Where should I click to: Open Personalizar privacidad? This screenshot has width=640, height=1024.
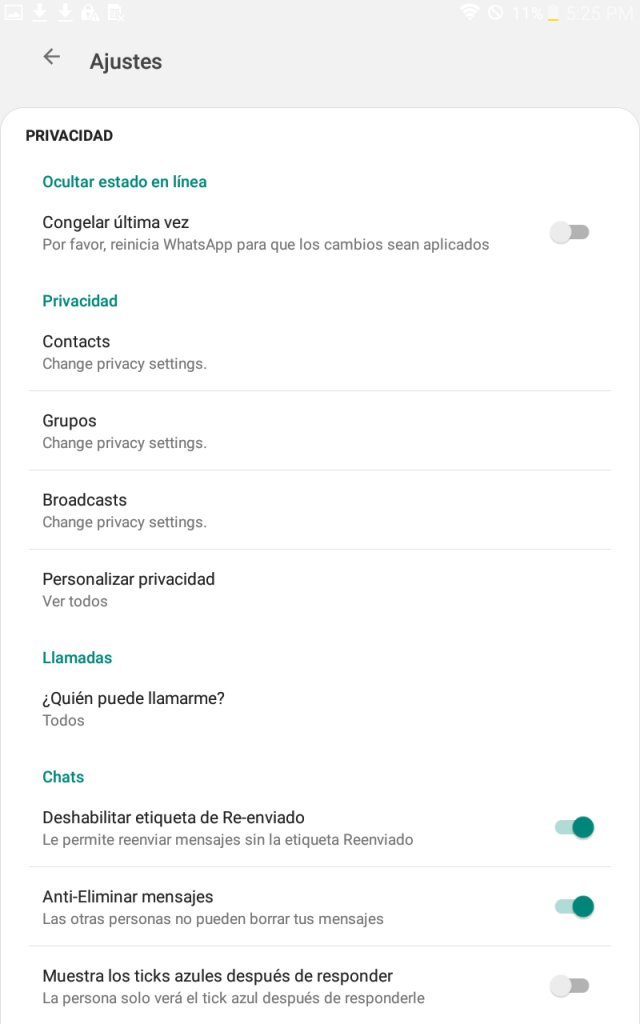(x=320, y=590)
